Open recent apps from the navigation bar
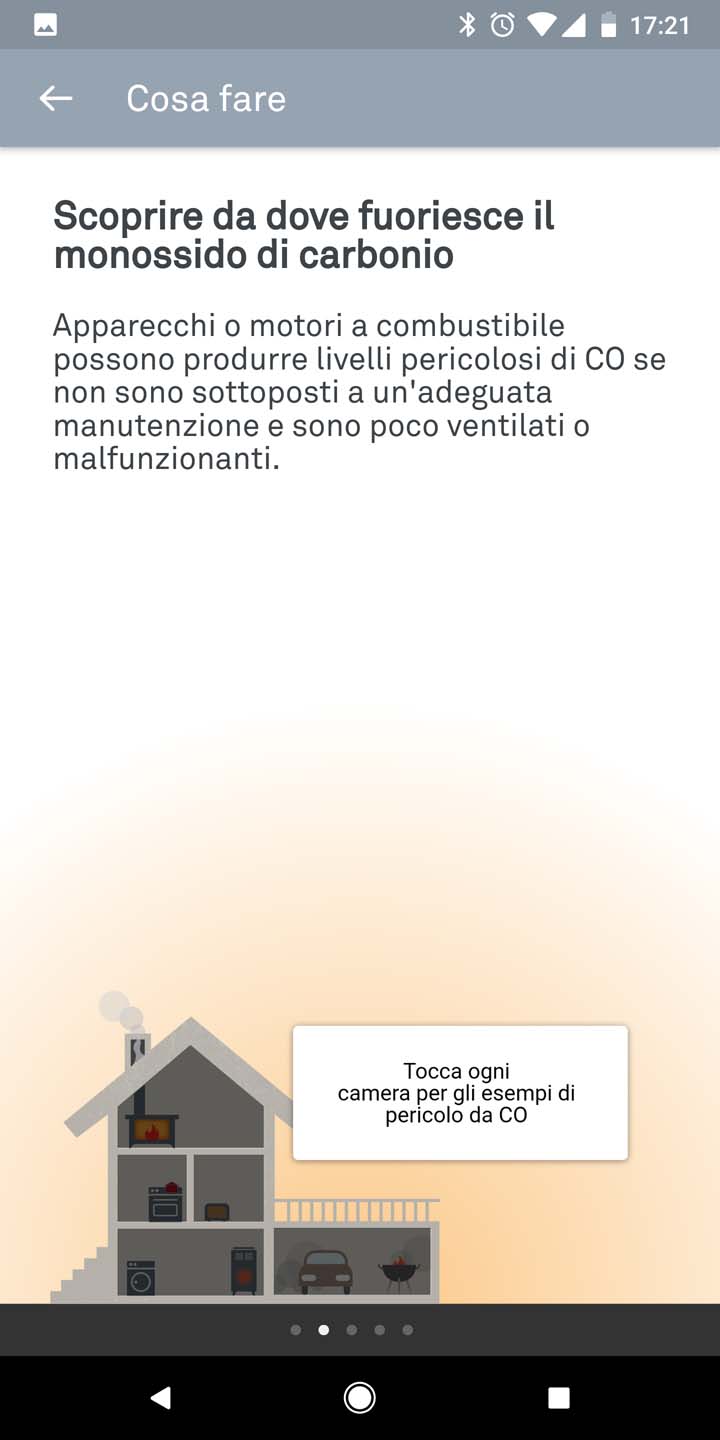 click(559, 1398)
